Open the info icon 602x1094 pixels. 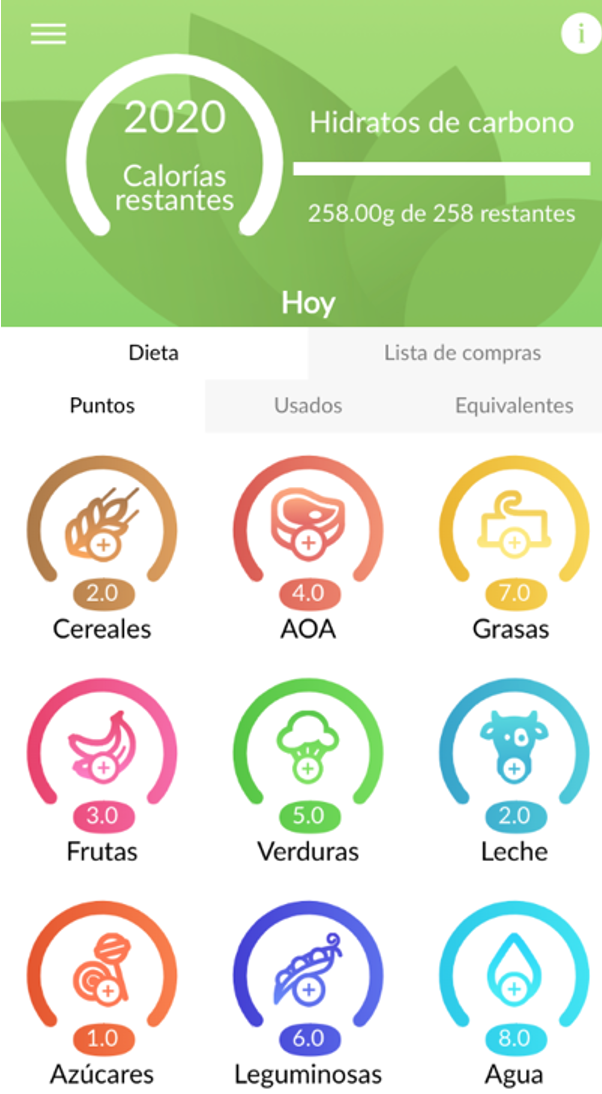coord(580,33)
